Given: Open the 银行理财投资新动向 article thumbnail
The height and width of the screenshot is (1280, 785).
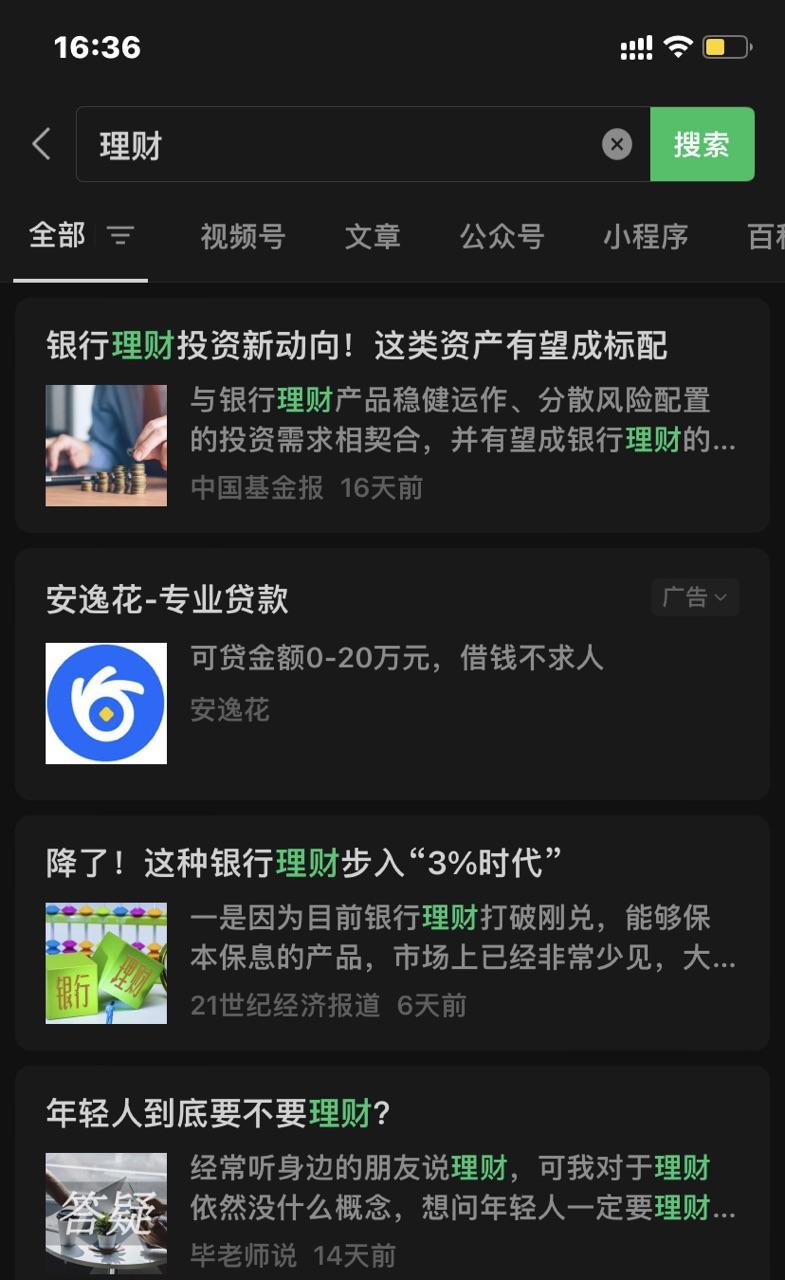Looking at the screenshot, I should [x=106, y=446].
